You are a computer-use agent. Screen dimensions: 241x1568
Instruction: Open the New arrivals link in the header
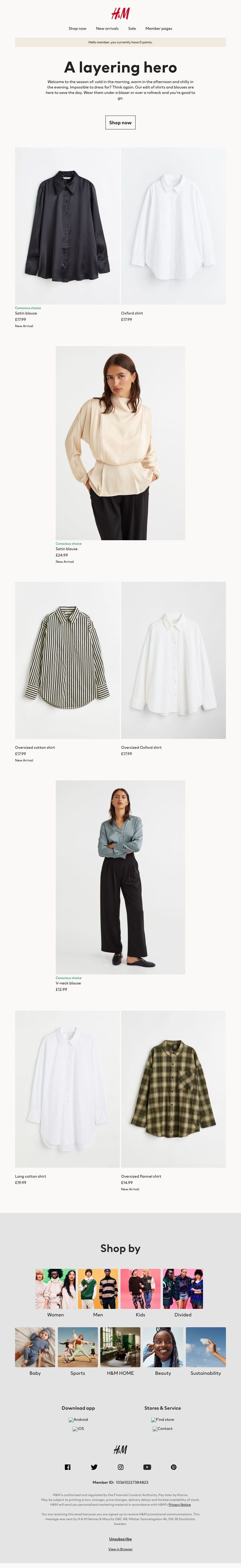107,29
